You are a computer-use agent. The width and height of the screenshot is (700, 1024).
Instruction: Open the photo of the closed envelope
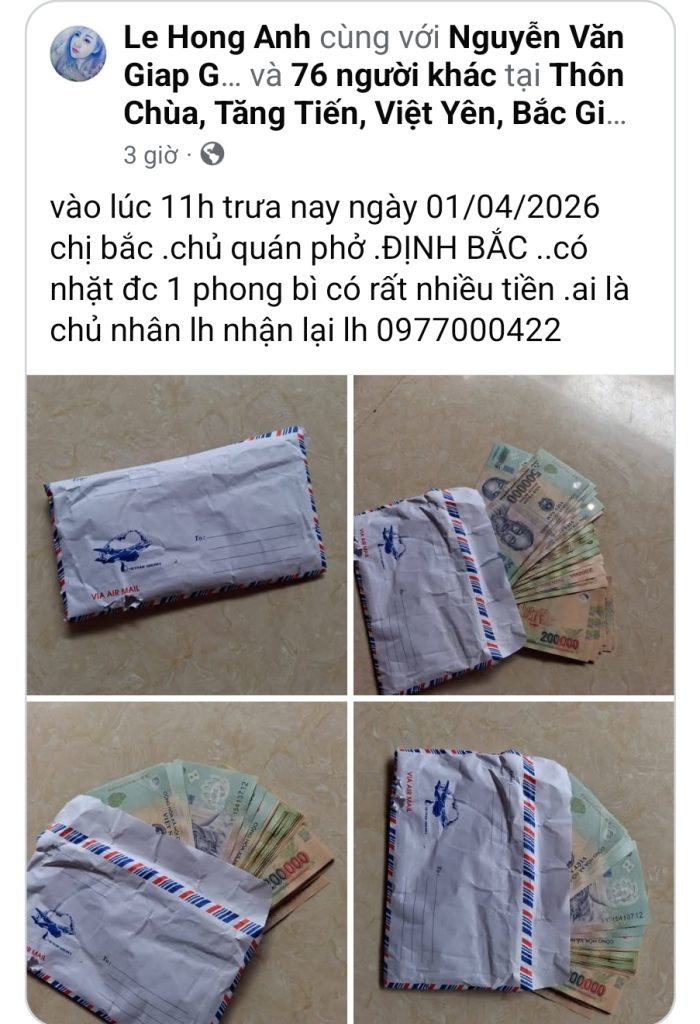click(186, 535)
